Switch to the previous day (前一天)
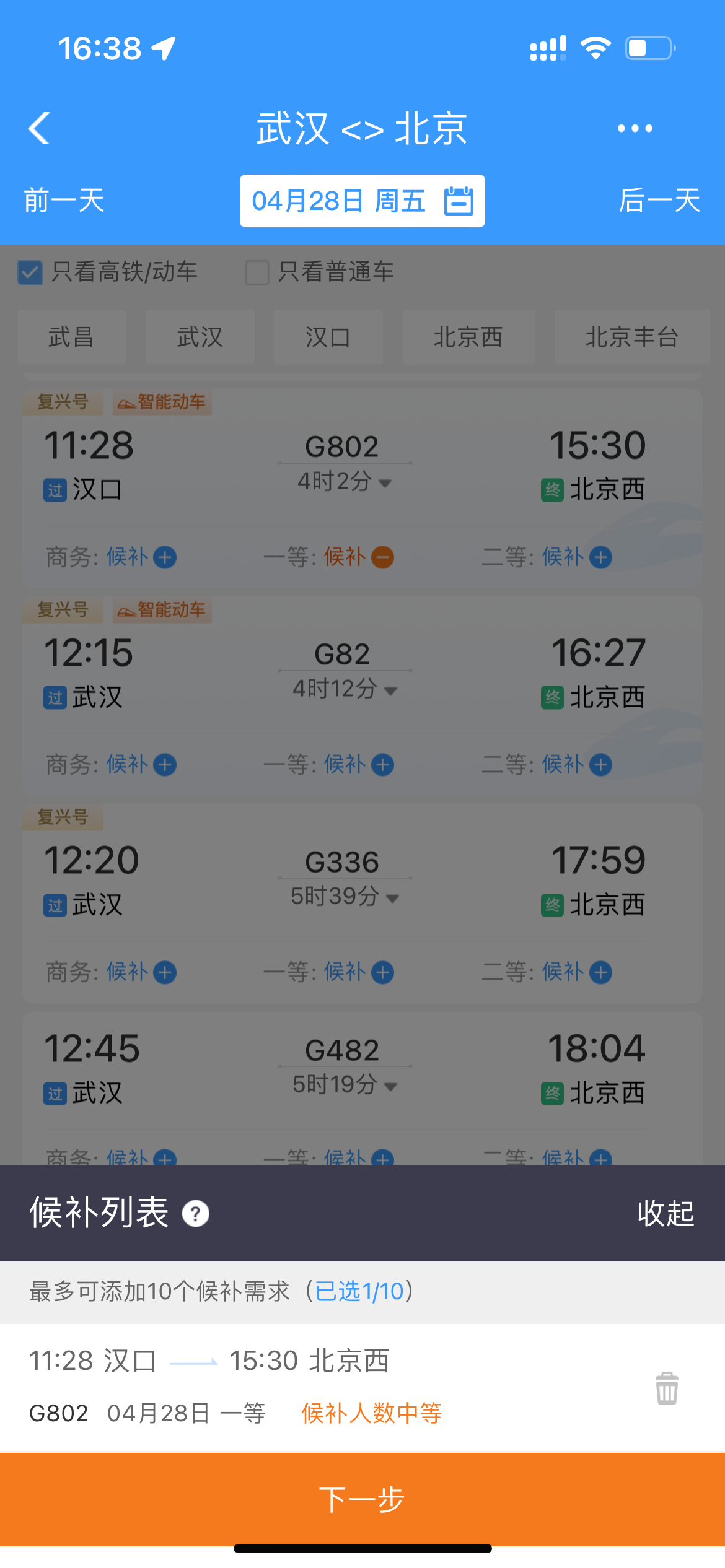 click(64, 201)
